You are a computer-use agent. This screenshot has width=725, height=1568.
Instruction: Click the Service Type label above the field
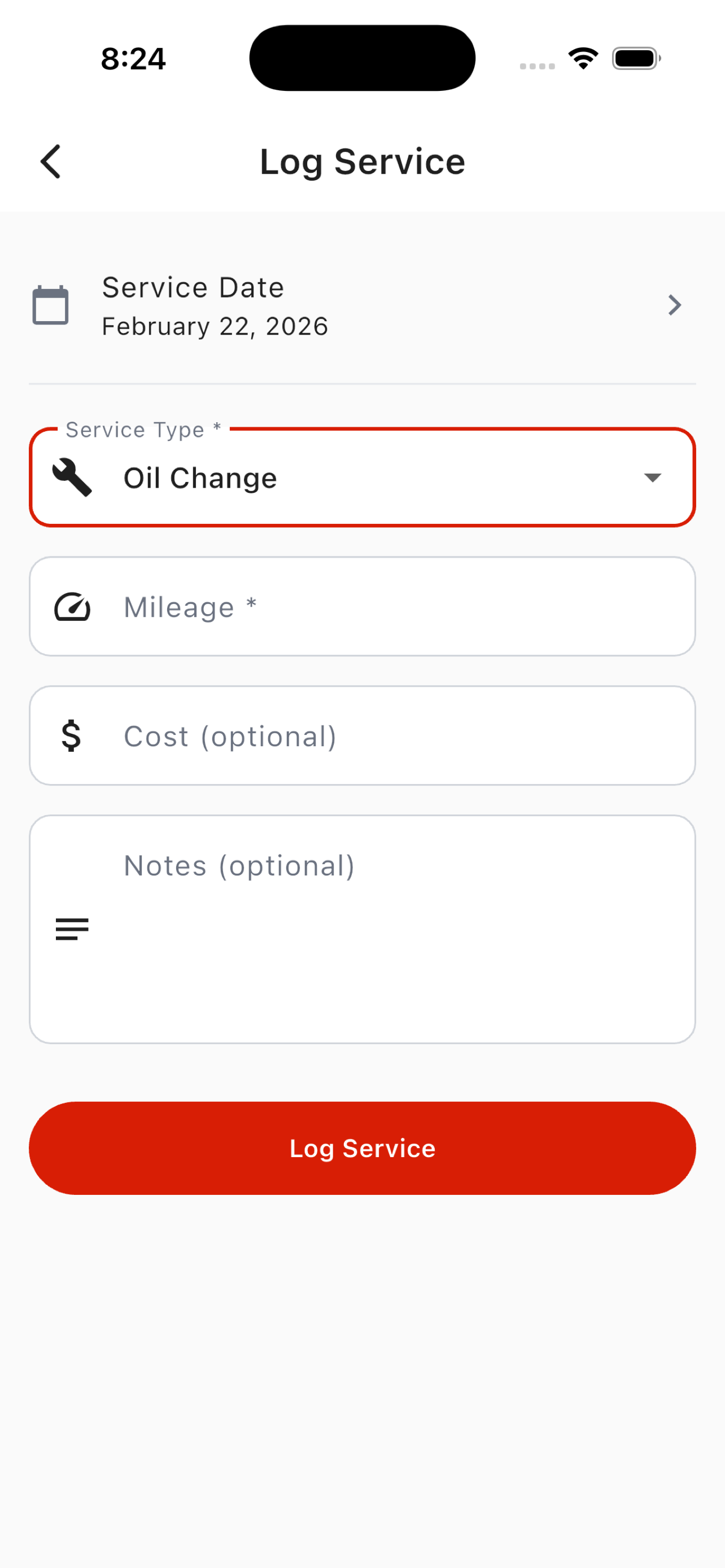pyautogui.click(x=142, y=430)
